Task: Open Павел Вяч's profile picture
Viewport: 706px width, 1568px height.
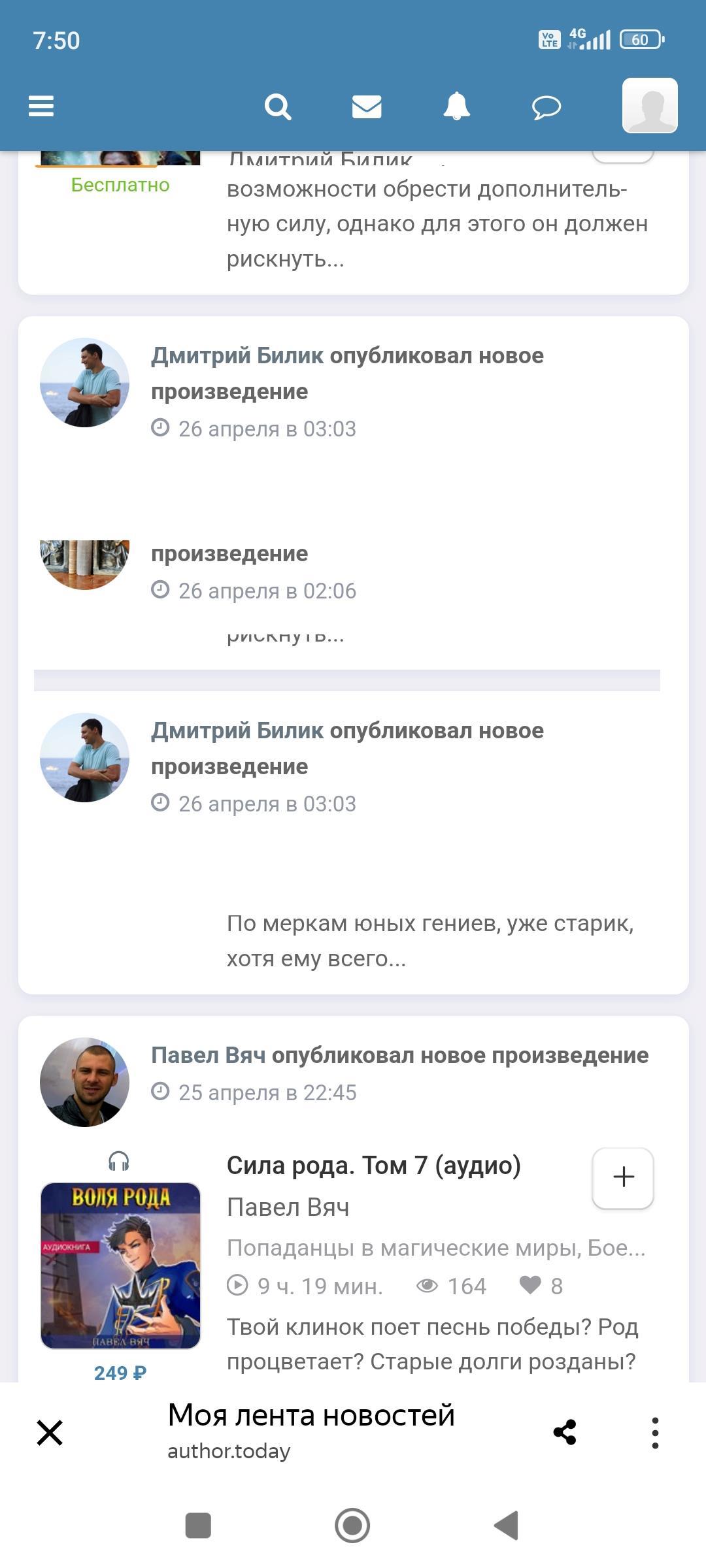Action: coord(84,1082)
